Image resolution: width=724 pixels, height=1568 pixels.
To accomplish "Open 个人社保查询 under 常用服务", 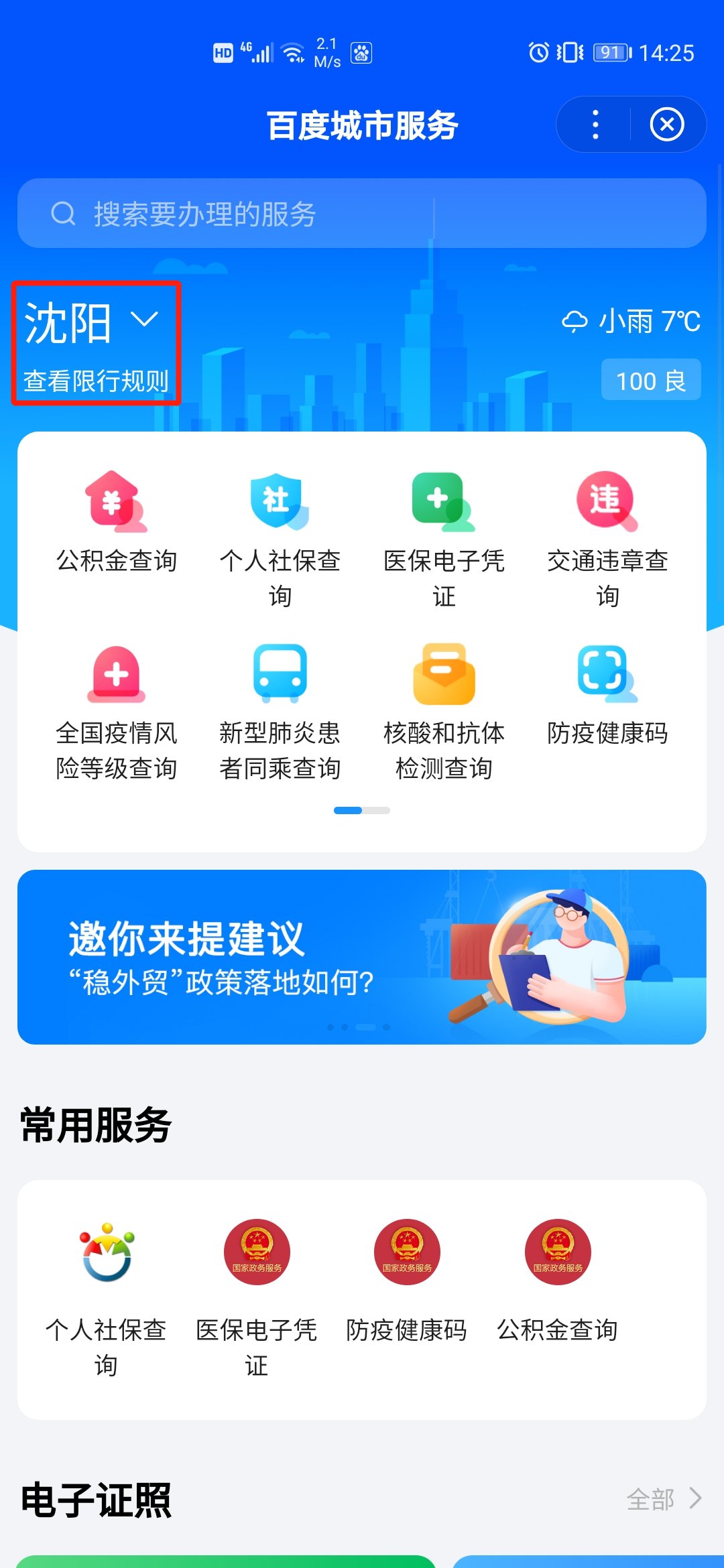I will pos(106,1293).
